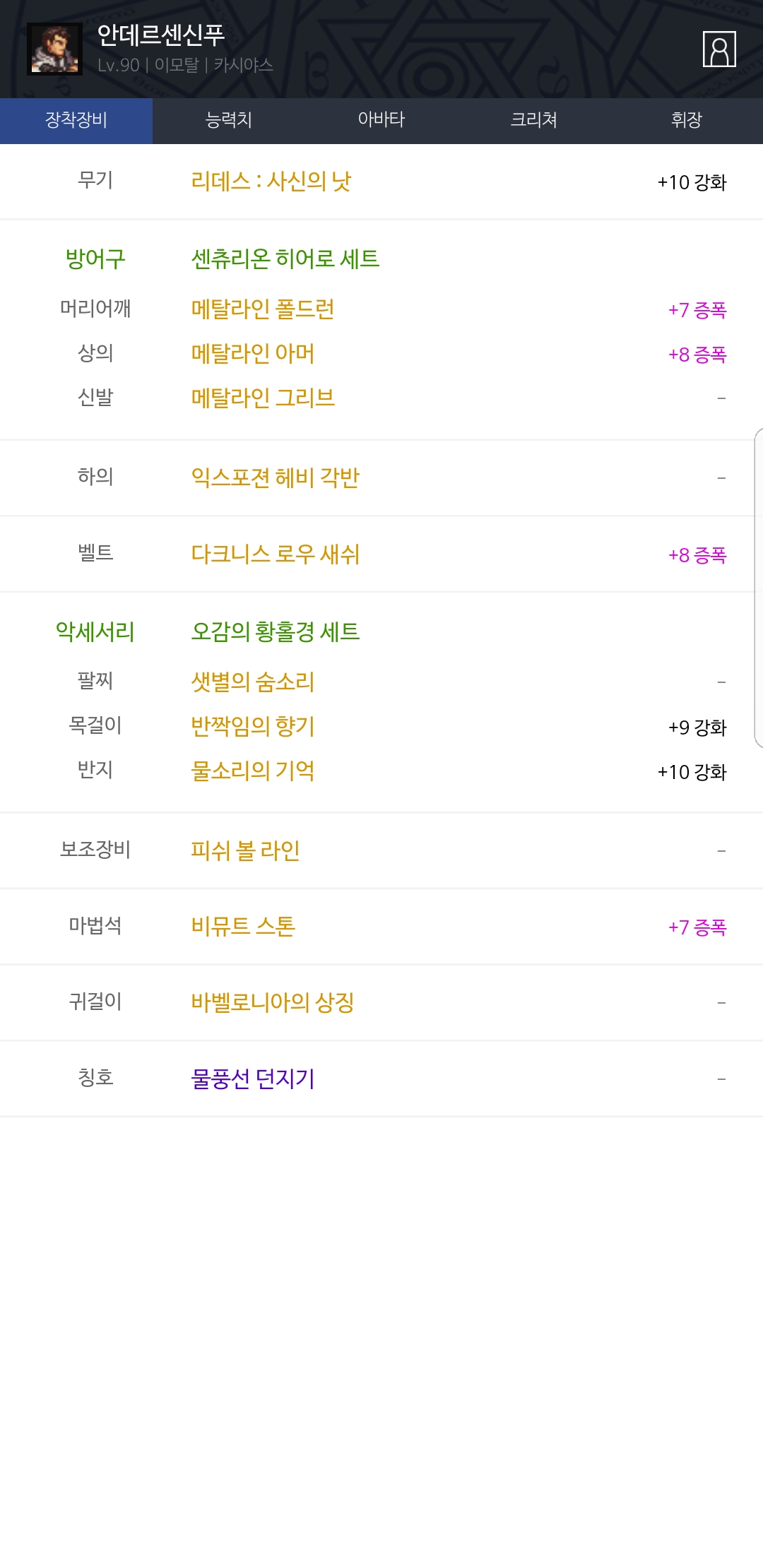View 바벨로니아의 상징 earring
This screenshot has width=763, height=1568.
coord(273,1002)
